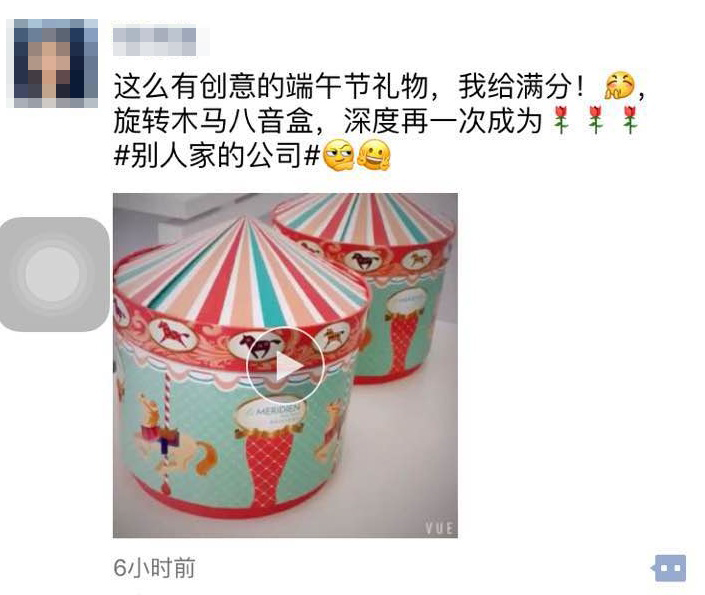Image resolution: width=705 pixels, height=595 pixels.
Task: Tap the AssistiveTouch floating button
Action: pos(53,274)
